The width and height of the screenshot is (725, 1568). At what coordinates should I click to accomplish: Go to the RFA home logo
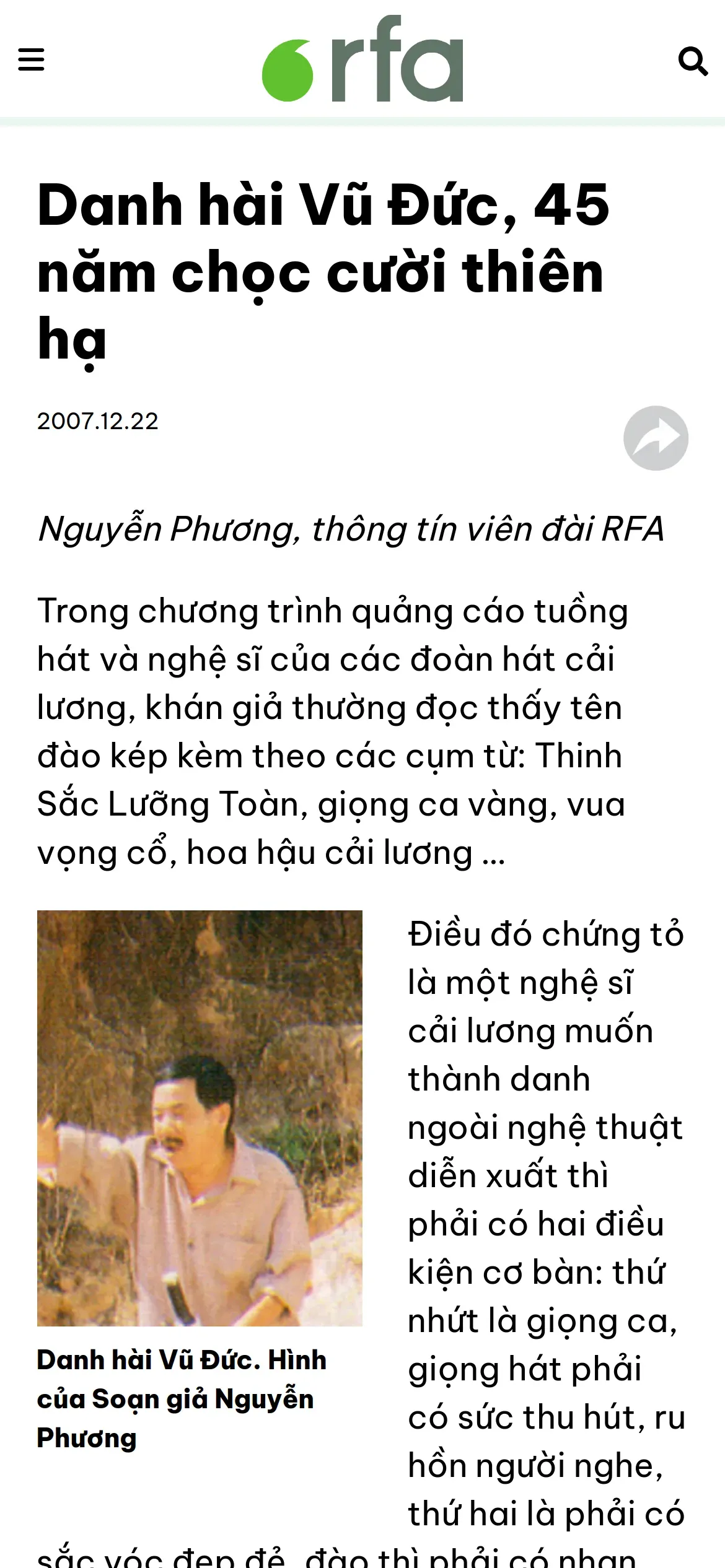(x=362, y=59)
